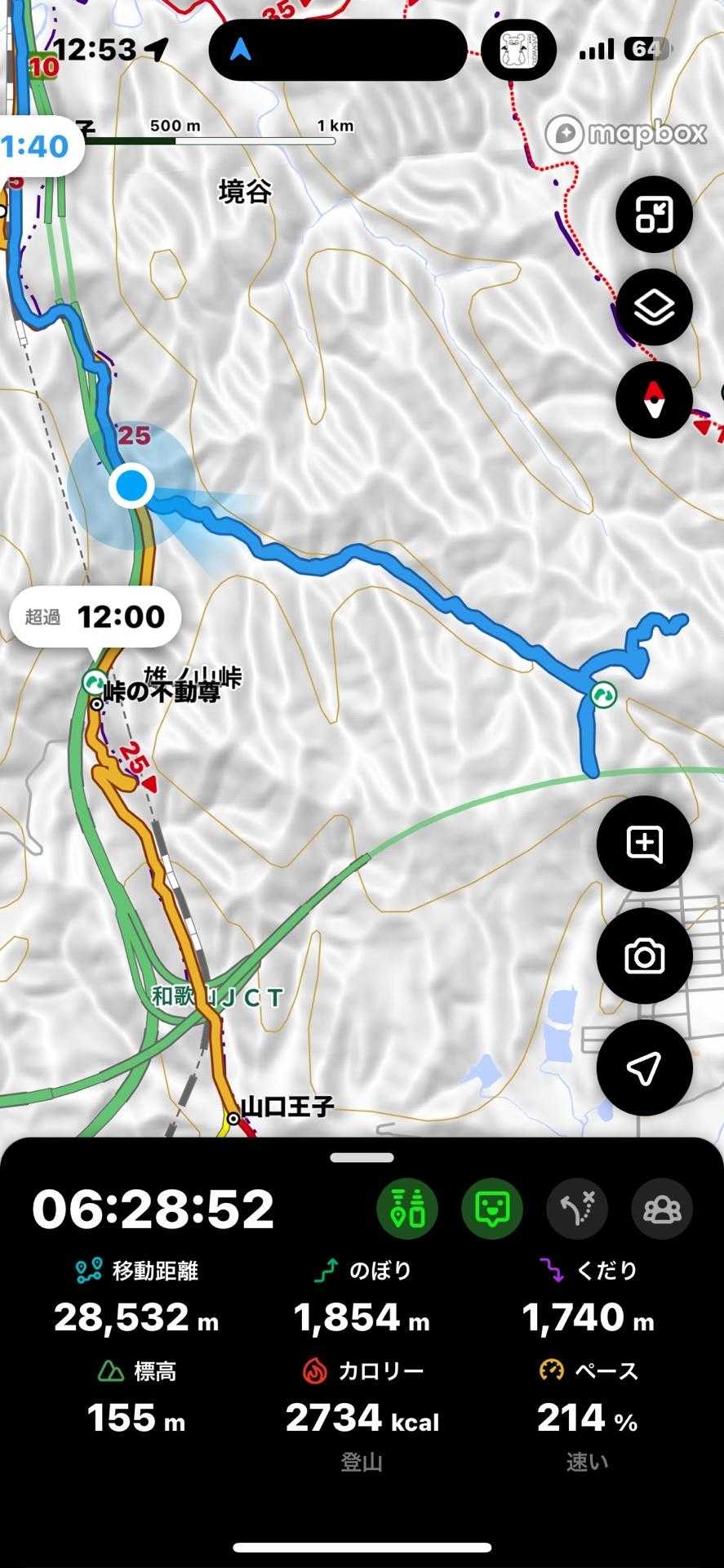This screenshot has height=1568, width=724.
Task: Tap the 超過 12:00 time bubble
Action: pos(95,617)
